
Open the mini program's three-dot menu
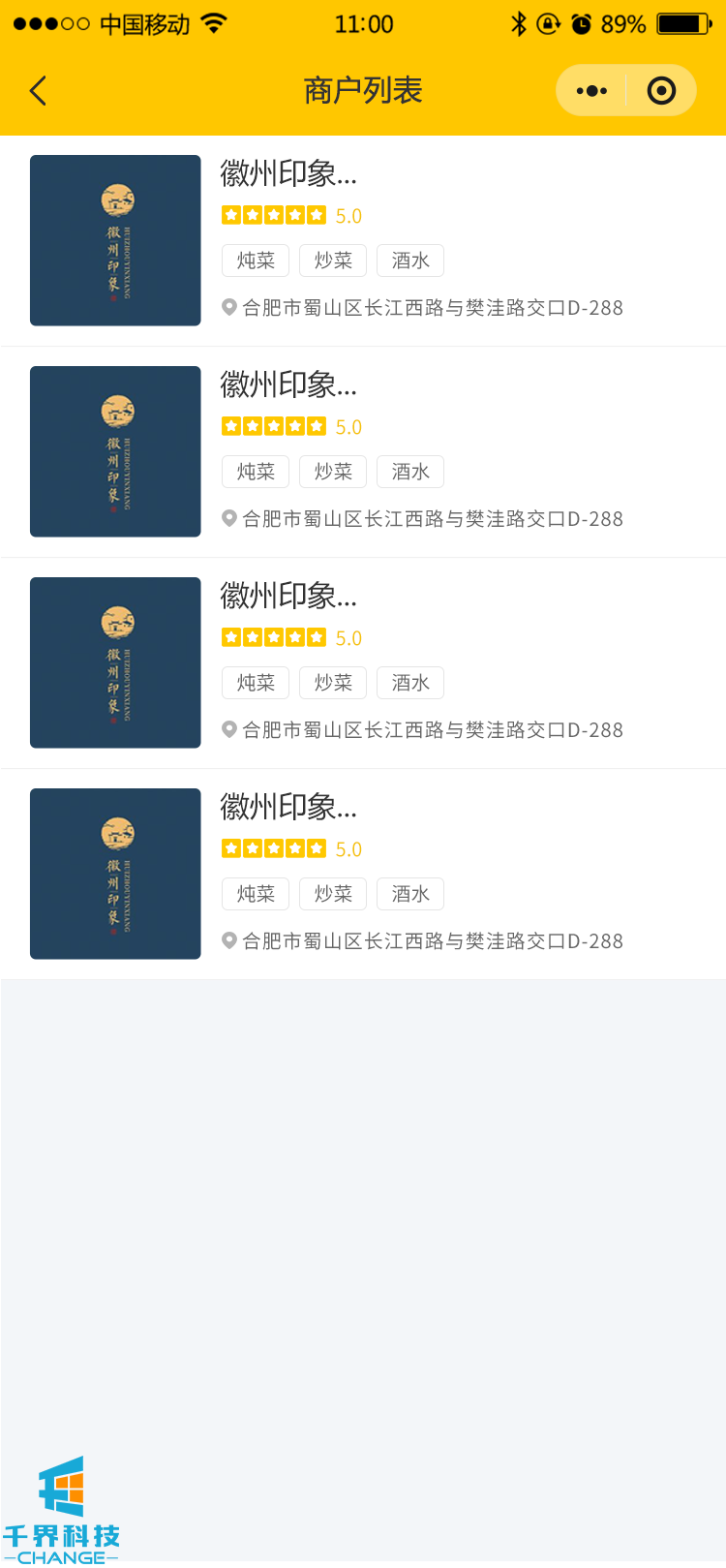tap(591, 91)
